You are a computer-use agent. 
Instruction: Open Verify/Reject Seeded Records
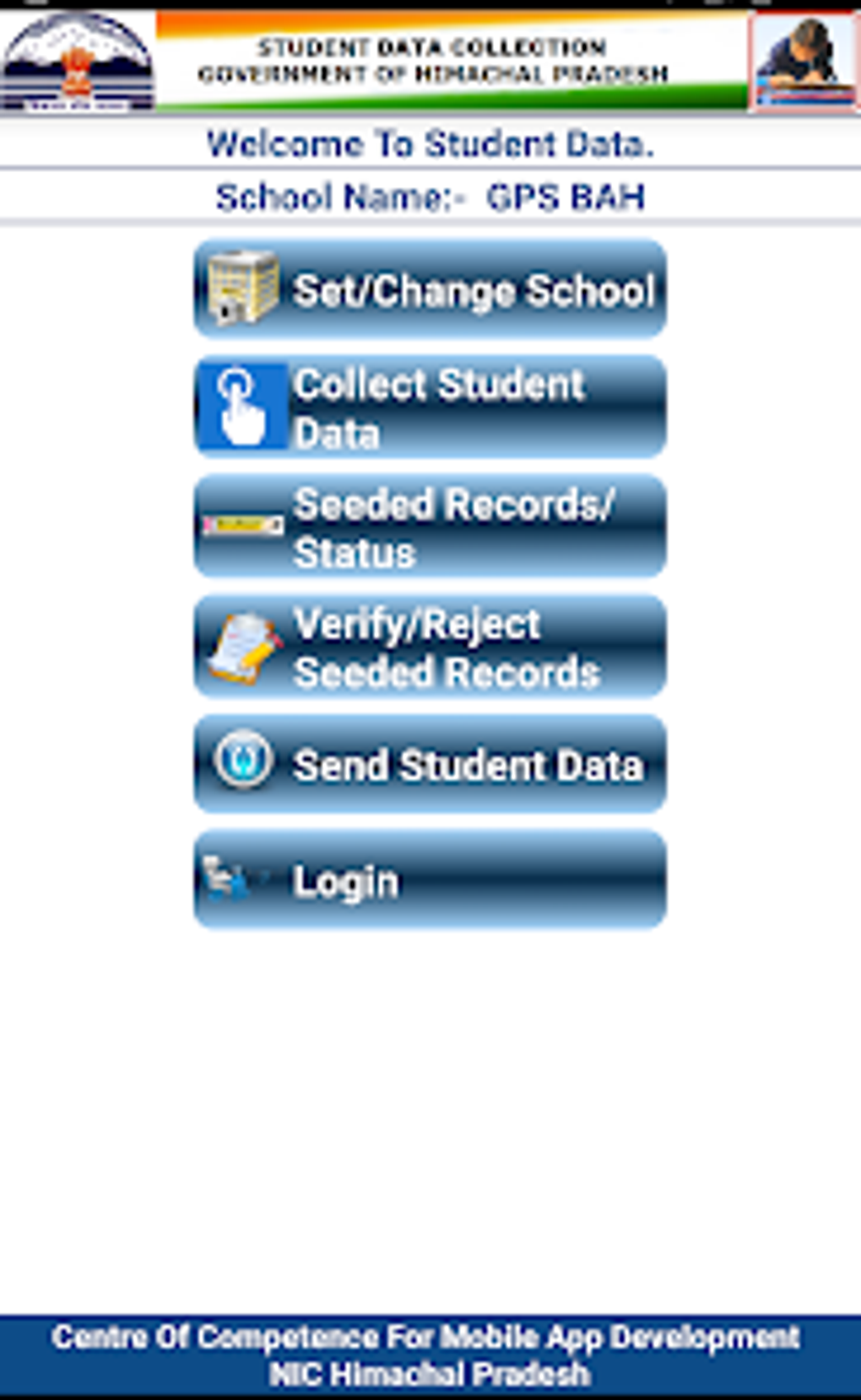point(430,647)
